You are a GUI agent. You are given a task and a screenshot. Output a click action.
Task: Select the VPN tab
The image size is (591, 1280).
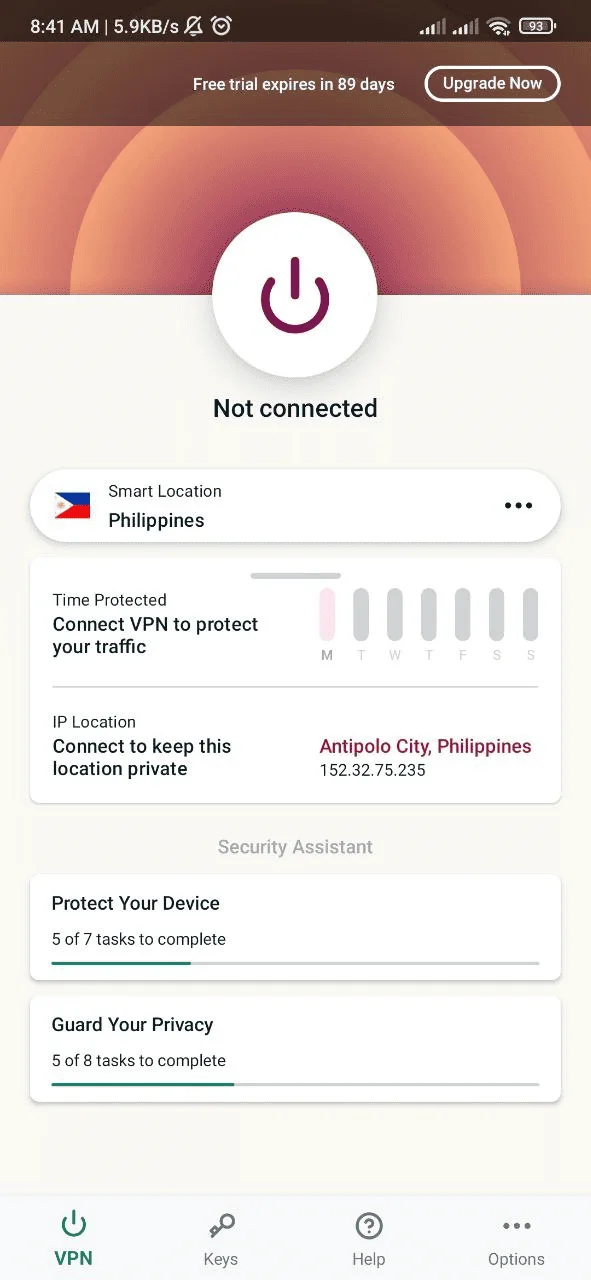pyautogui.click(x=74, y=1240)
